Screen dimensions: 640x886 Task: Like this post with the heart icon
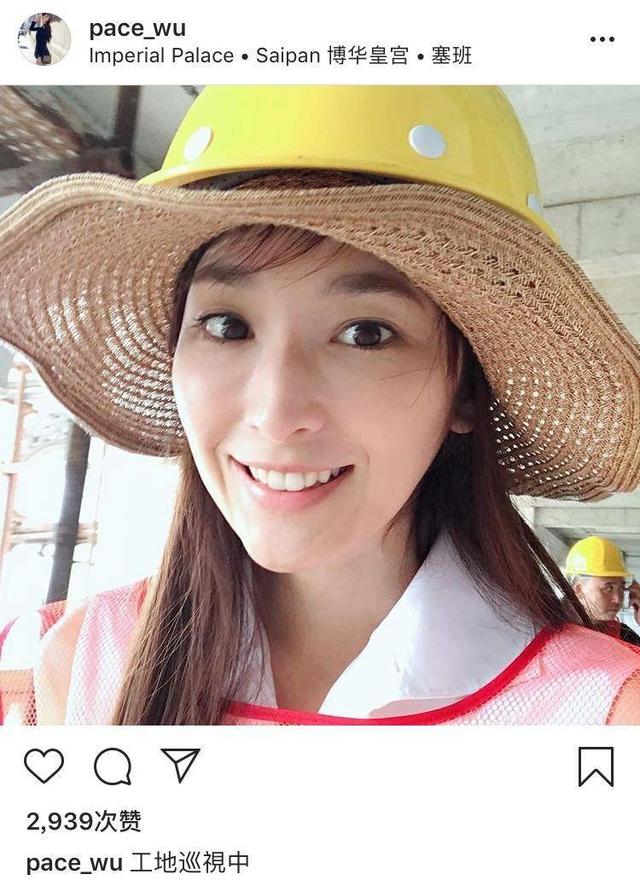pos(44,766)
